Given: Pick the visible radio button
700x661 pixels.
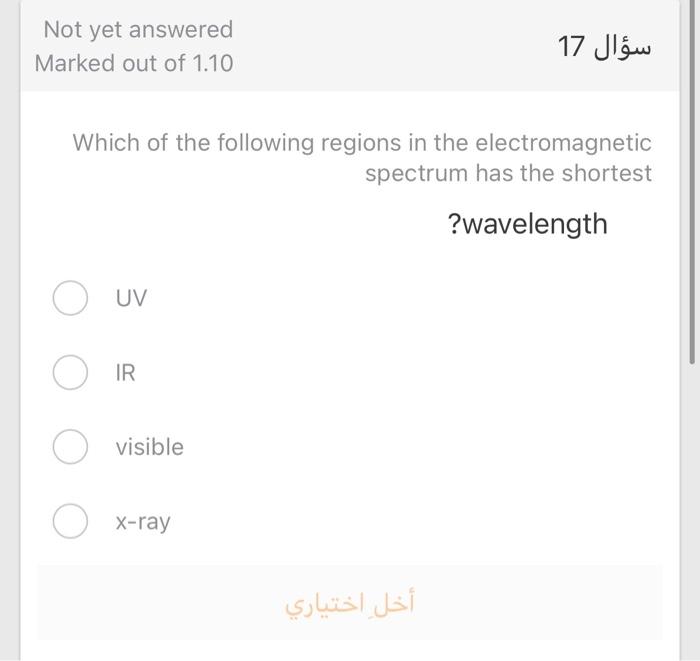Looking at the screenshot, I should click(70, 447).
